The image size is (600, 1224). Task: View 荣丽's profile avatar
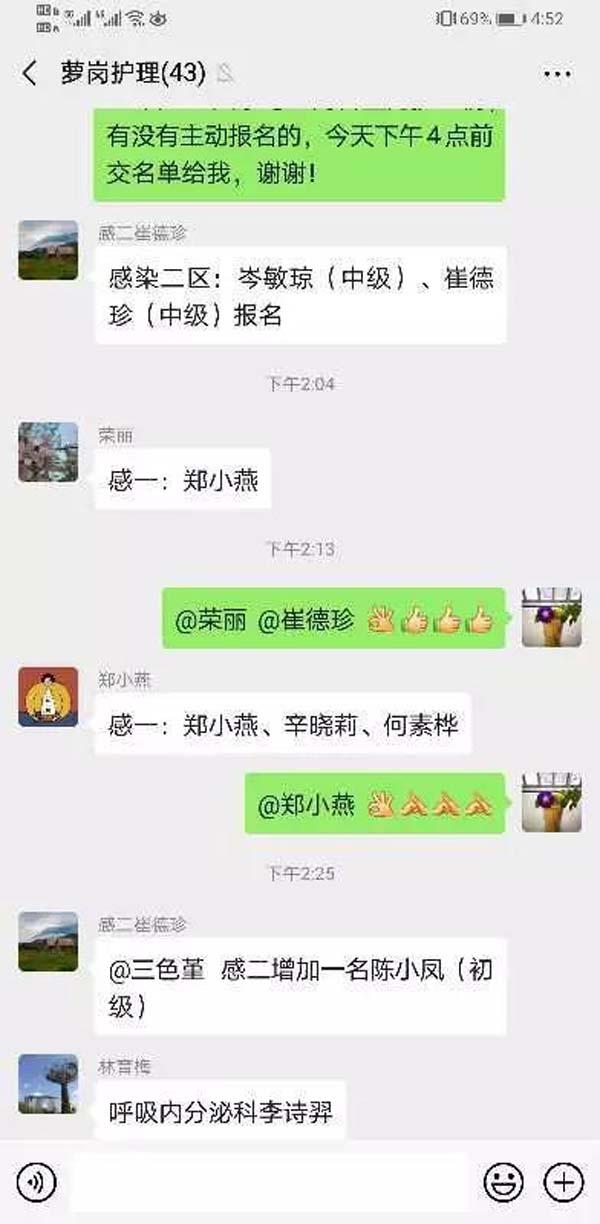click(48, 452)
